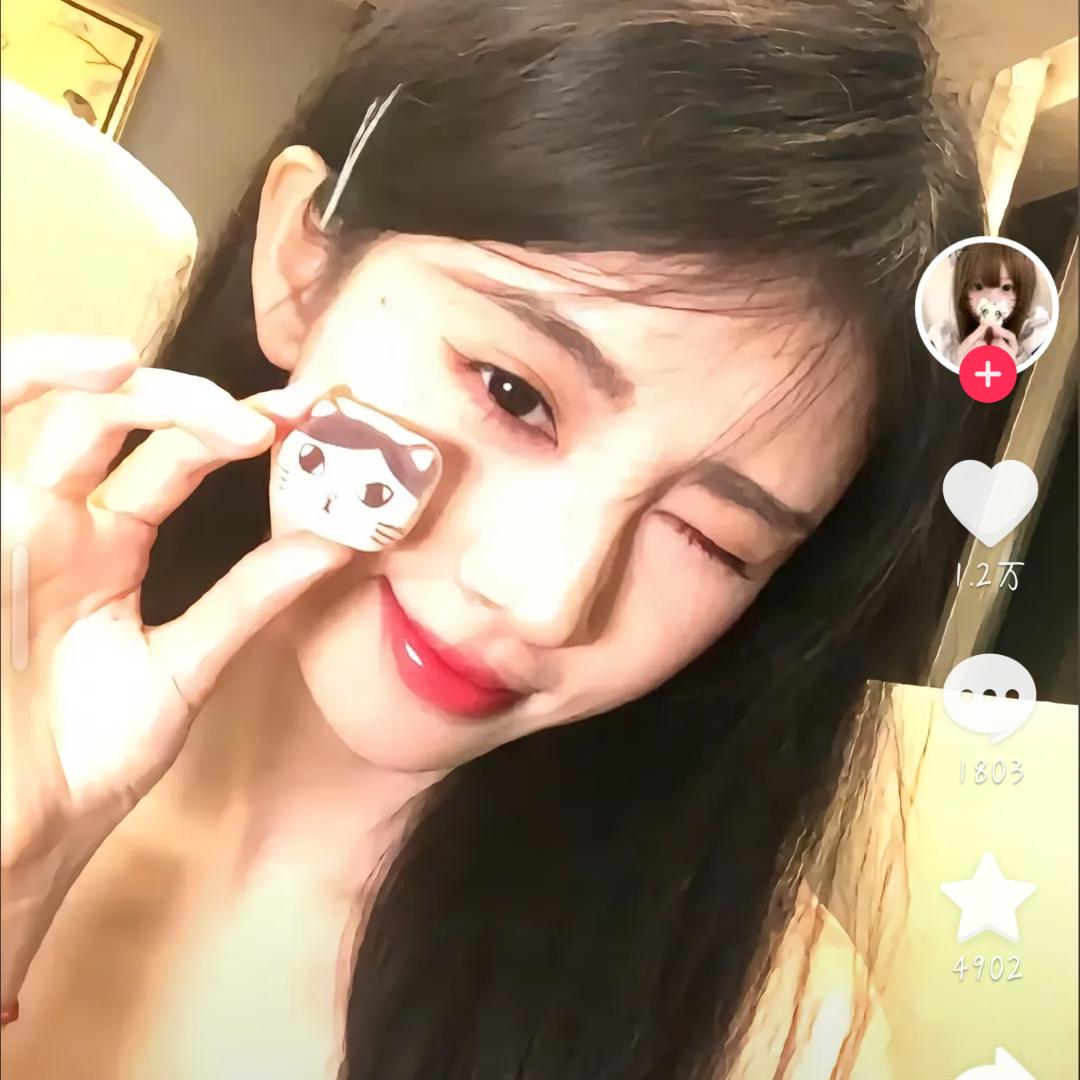The image size is (1080, 1080).
Task: Like this video with the heart
Action: coord(989,502)
